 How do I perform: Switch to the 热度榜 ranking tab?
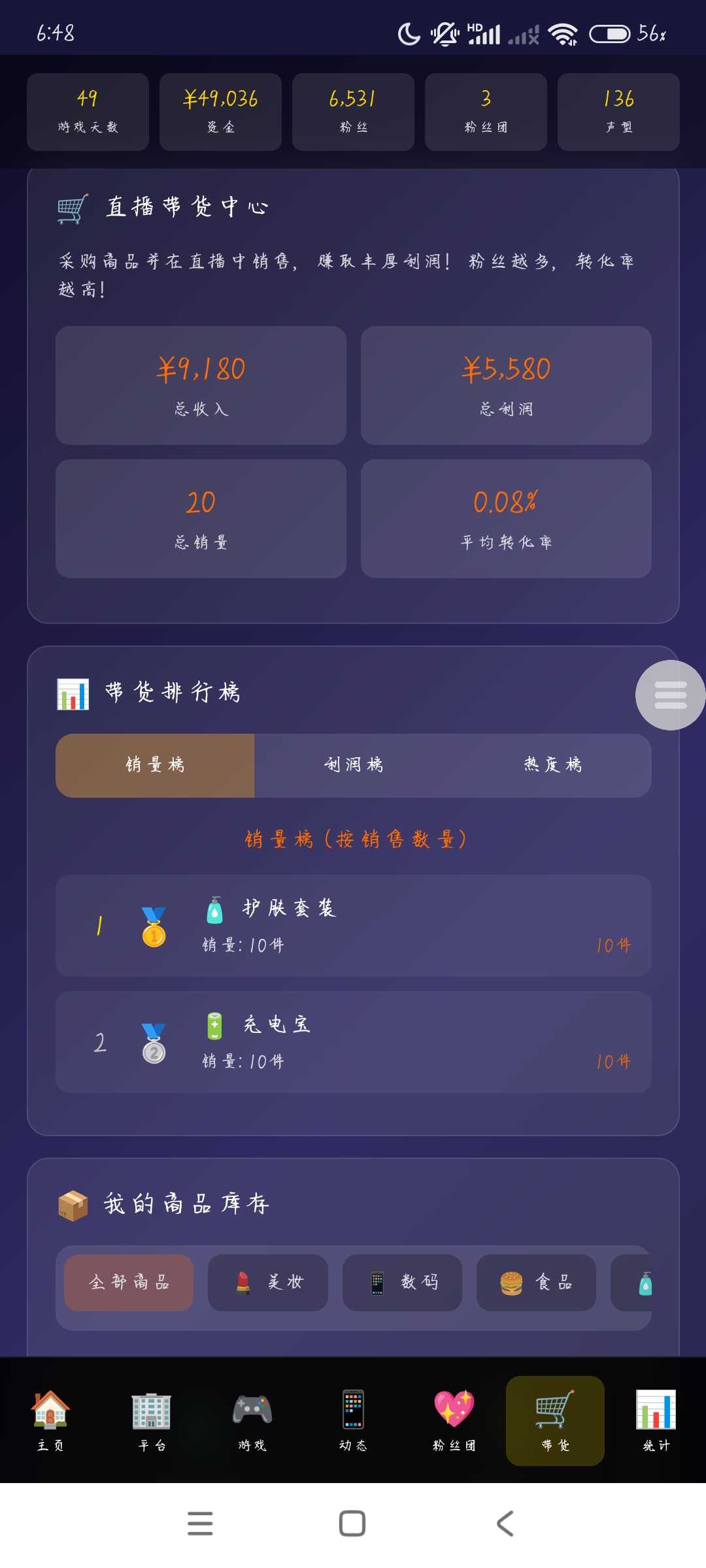[x=552, y=765]
